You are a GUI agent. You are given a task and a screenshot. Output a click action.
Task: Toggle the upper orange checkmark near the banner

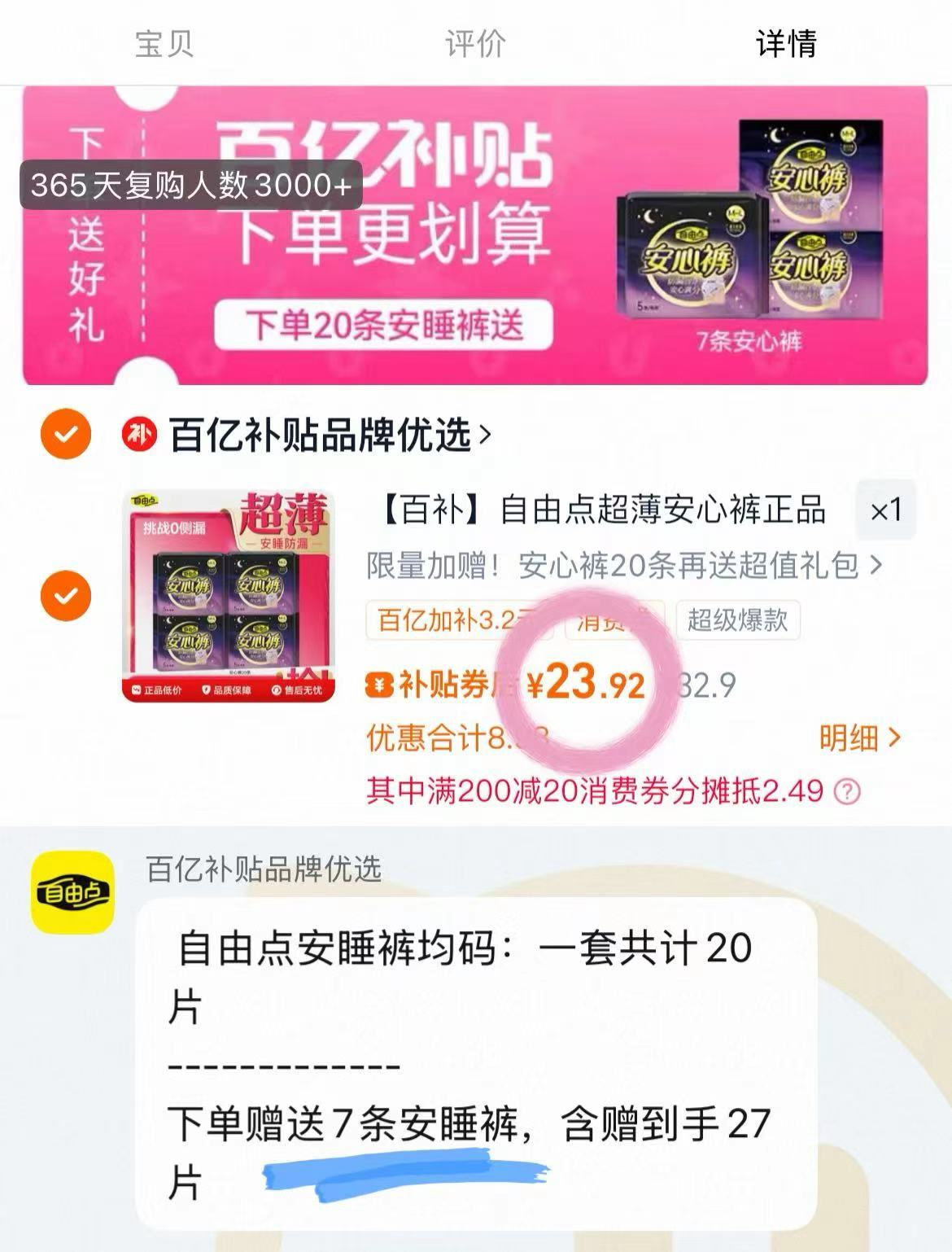pos(65,434)
